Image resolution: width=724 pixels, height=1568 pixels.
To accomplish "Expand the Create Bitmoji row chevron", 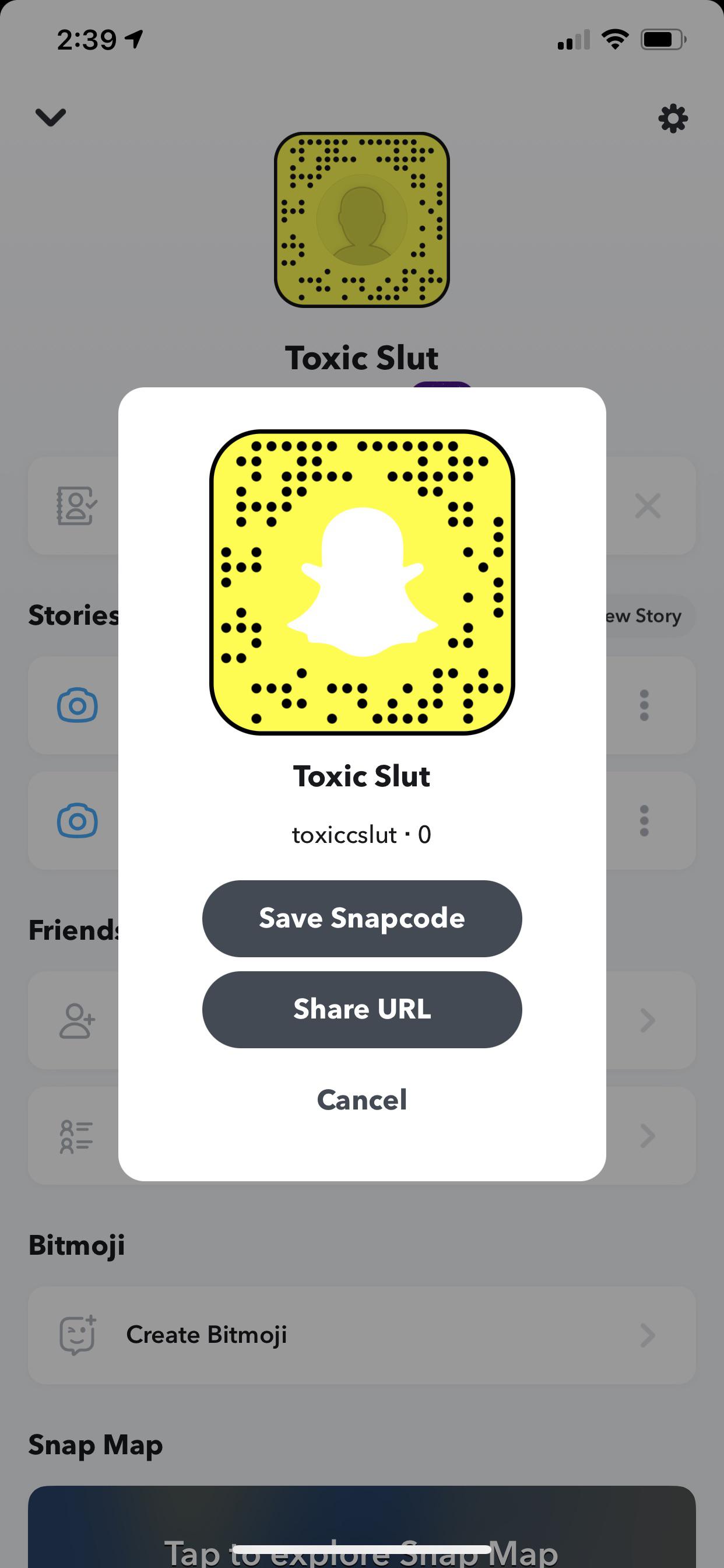I will click(x=646, y=1335).
